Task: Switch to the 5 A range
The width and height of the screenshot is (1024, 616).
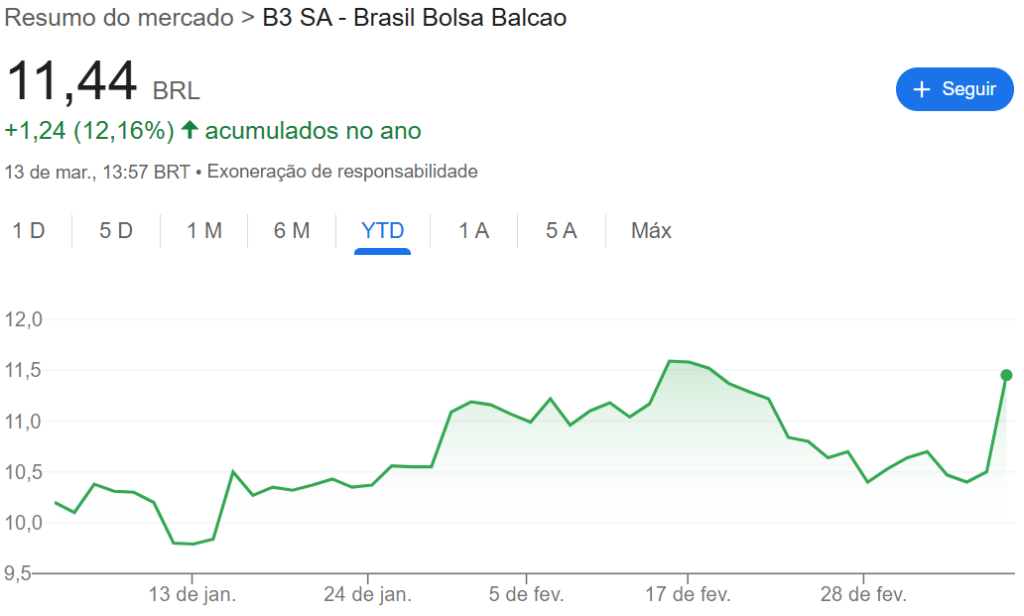Action: point(561,231)
